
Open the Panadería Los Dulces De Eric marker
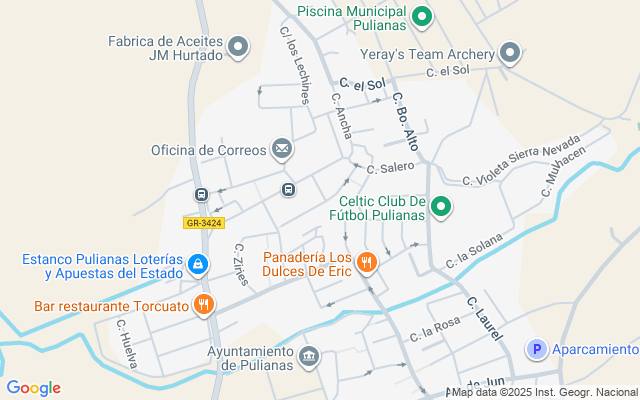coord(367,262)
